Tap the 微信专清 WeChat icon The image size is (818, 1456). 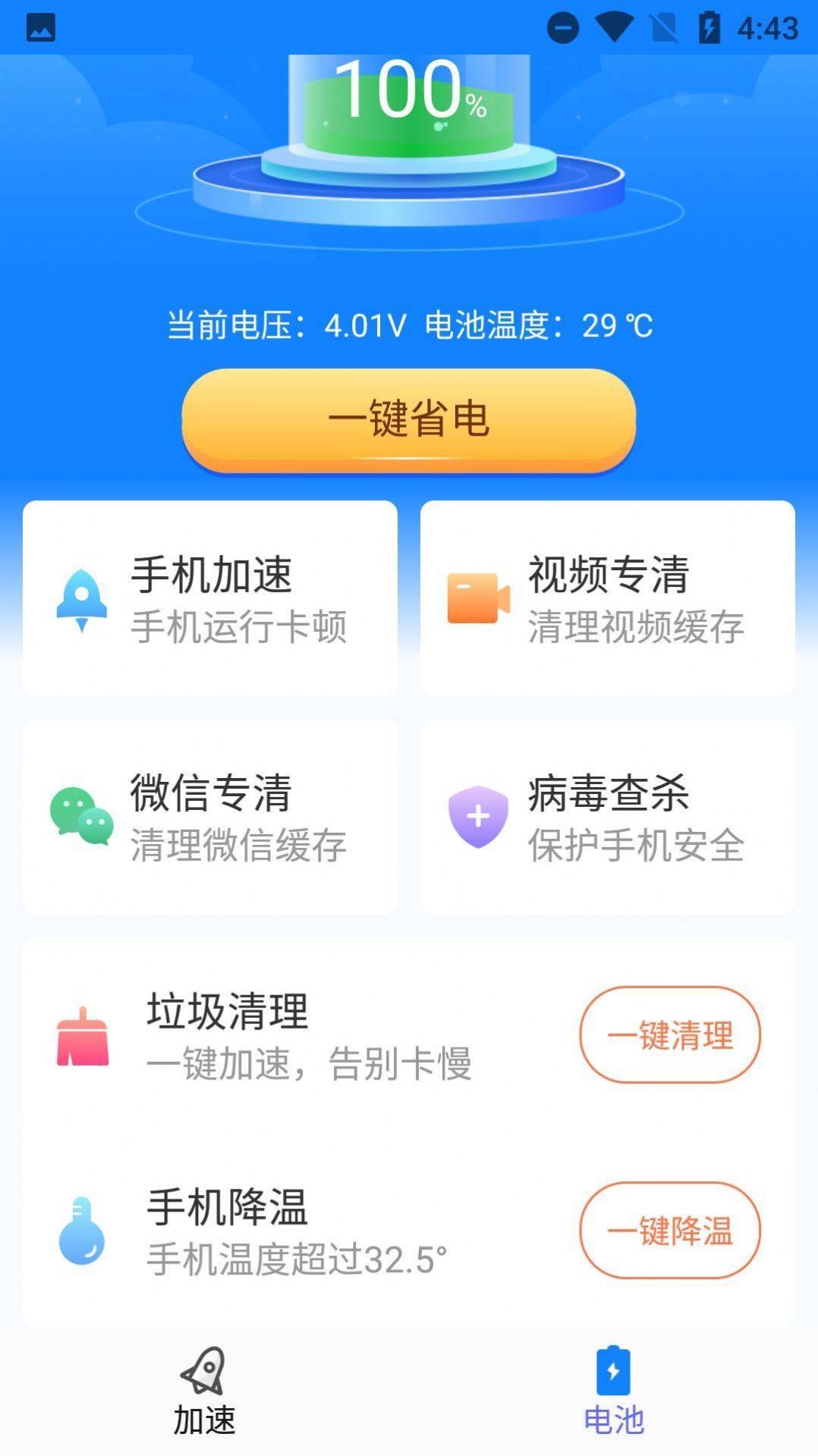(x=79, y=816)
